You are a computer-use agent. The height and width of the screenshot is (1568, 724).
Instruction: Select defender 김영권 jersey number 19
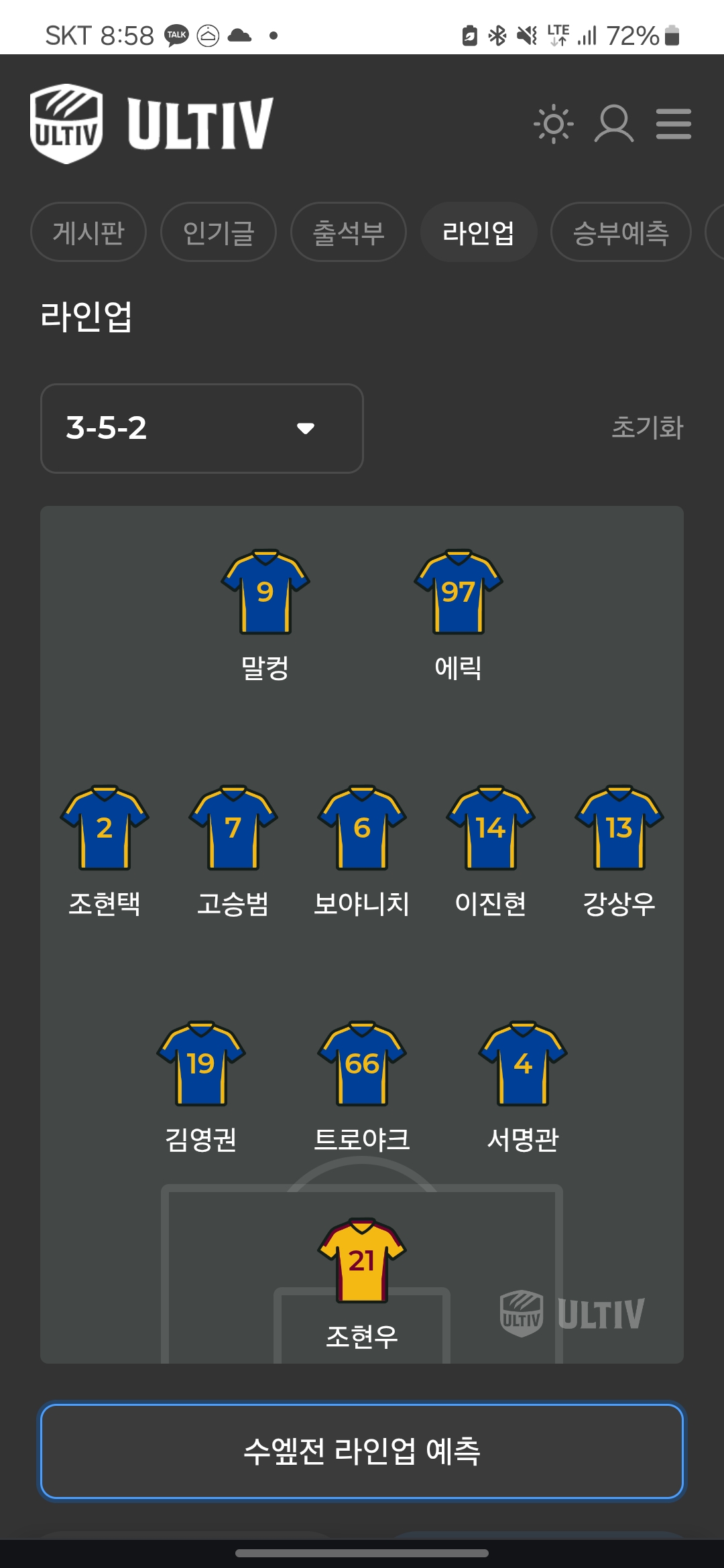(x=201, y=1064)
